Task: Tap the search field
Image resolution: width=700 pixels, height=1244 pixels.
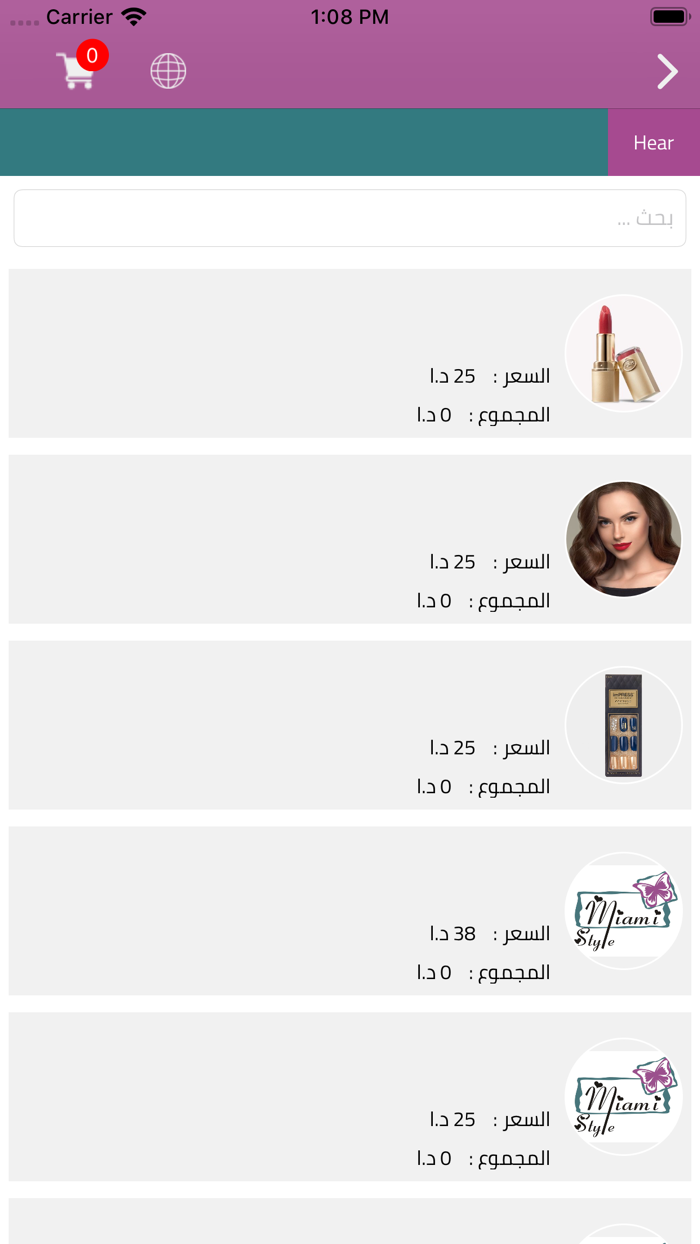Action: click(350, 218)
